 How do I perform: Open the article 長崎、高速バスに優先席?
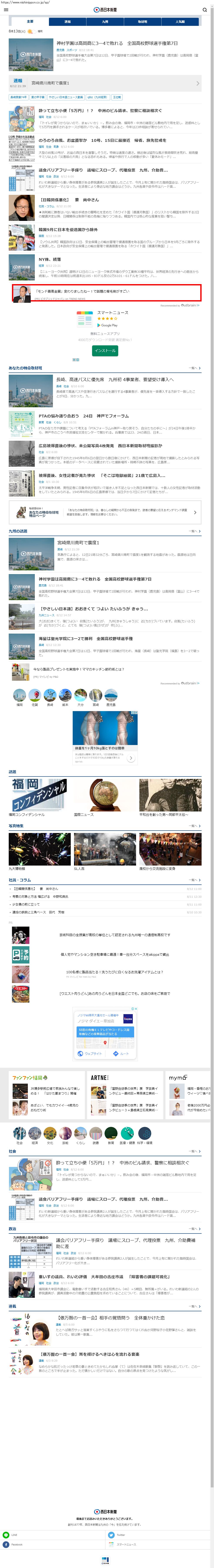(x=115, y=379)
